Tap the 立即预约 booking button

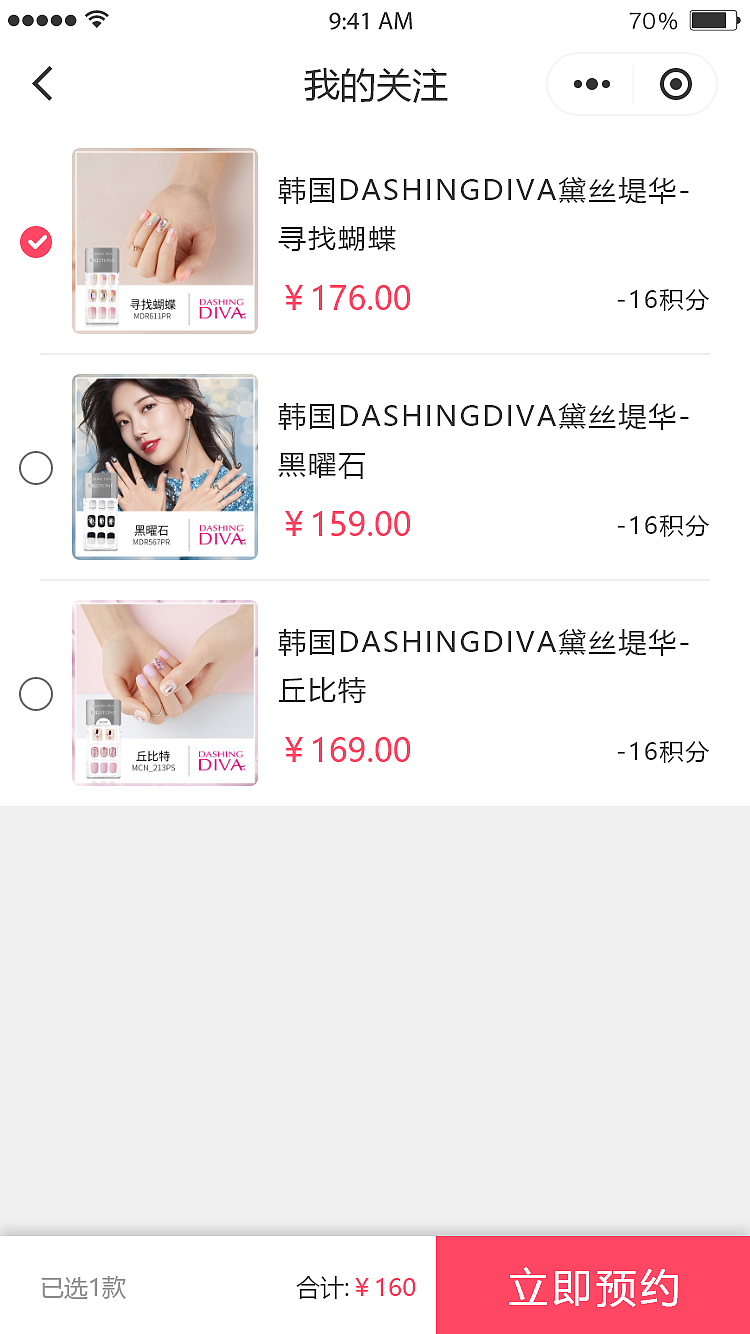click(x=593, y=1286)
